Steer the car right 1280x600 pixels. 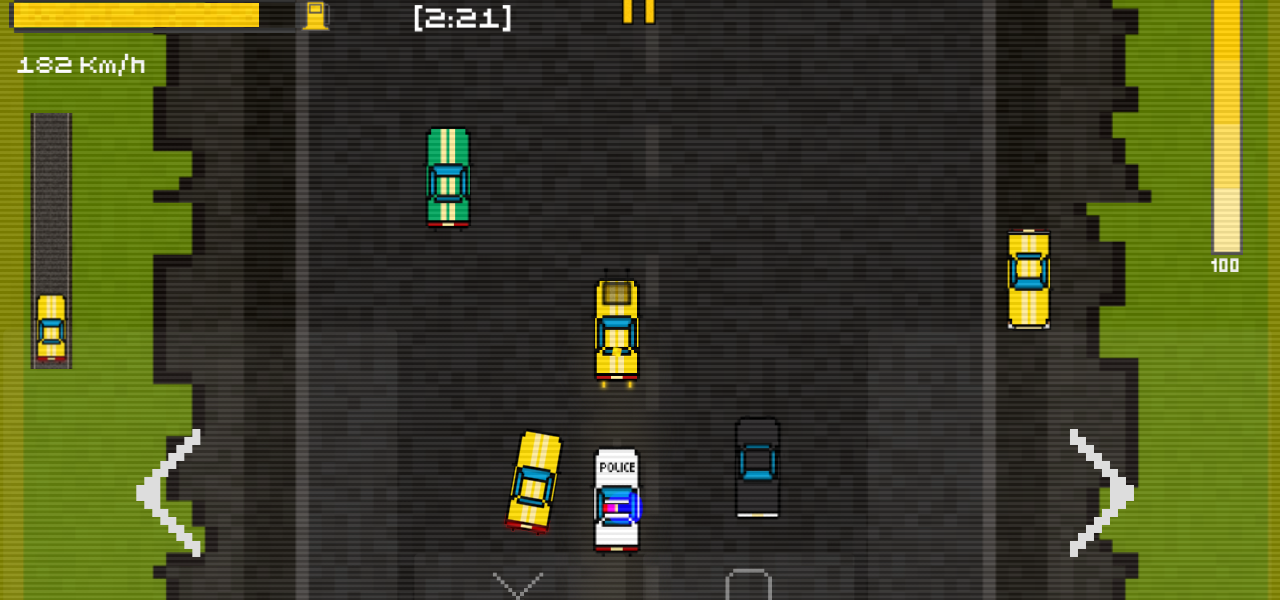pyautogui.click(x=1100, y=493)
